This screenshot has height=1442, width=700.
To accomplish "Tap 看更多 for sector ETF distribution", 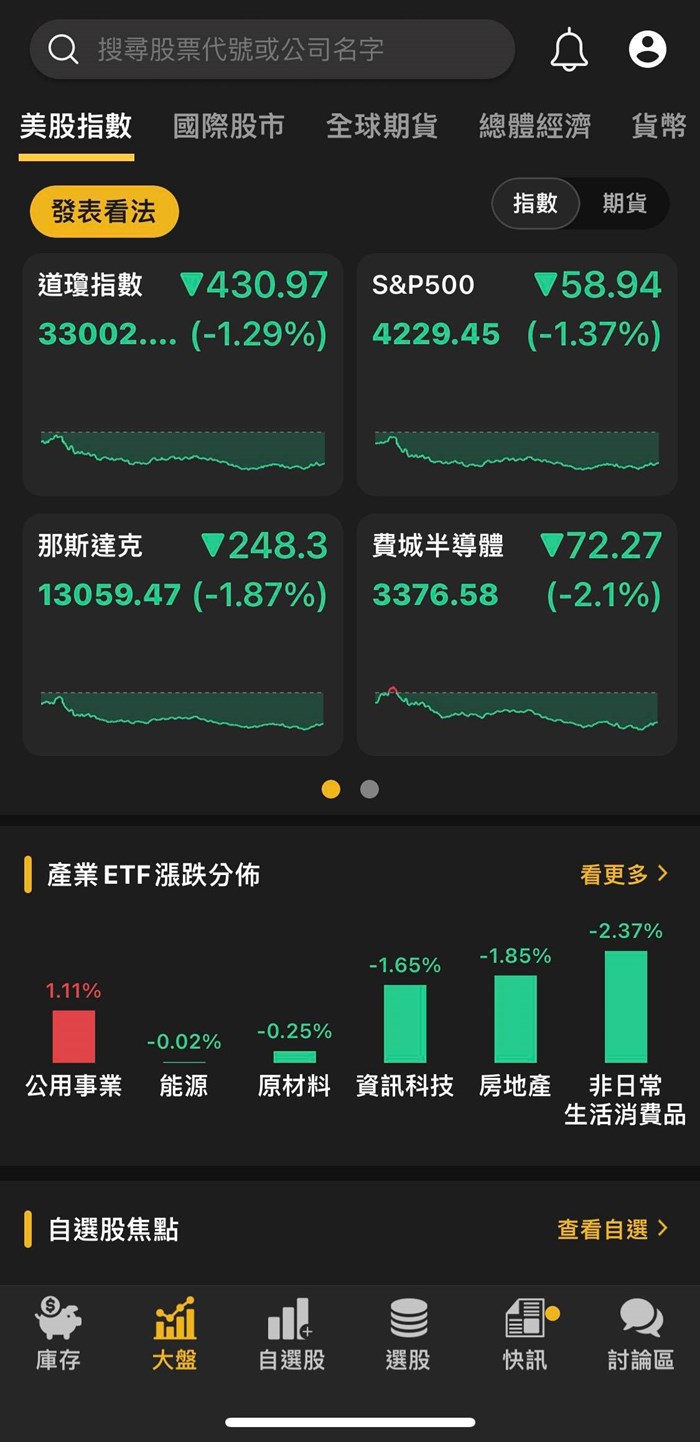I will [623, 875].
